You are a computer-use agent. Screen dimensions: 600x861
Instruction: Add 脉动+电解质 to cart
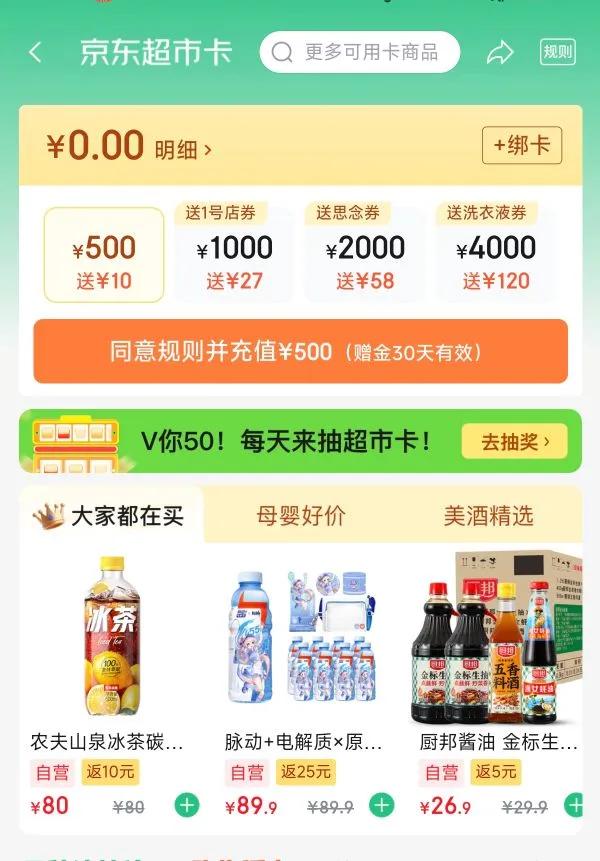tap(382, 805)
